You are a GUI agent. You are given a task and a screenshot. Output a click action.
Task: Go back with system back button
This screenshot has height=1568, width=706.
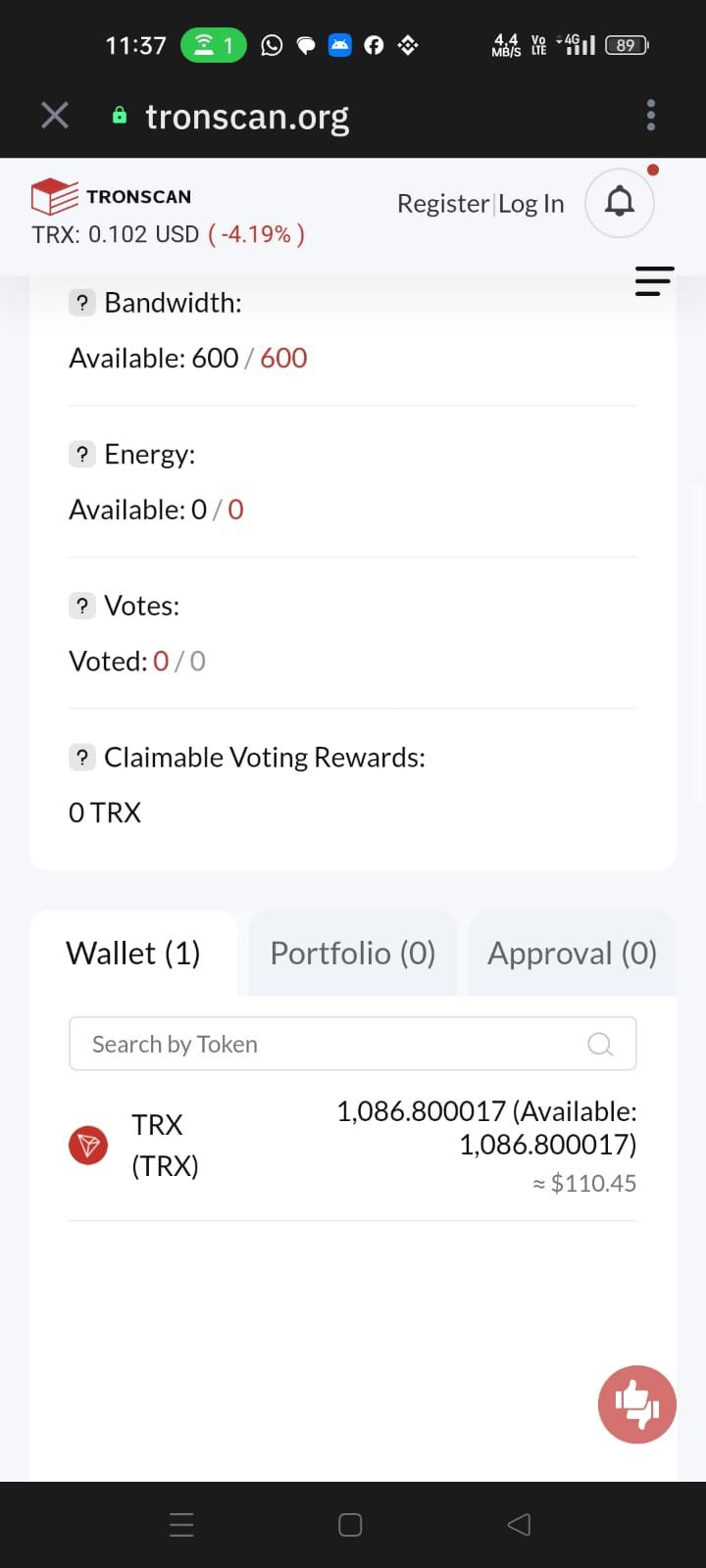(x=519, y=1525)
